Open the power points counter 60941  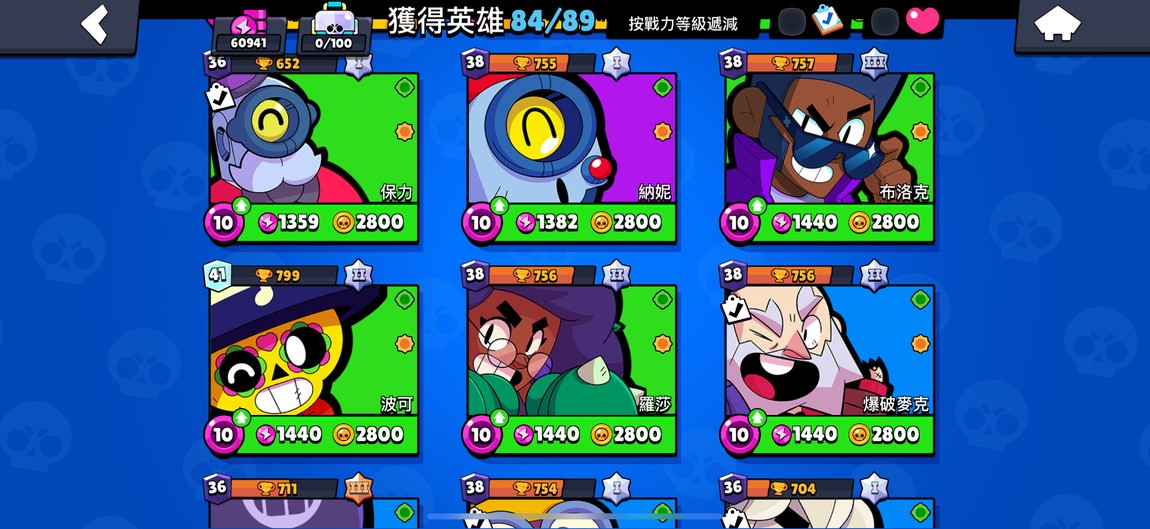click(248, 33)
